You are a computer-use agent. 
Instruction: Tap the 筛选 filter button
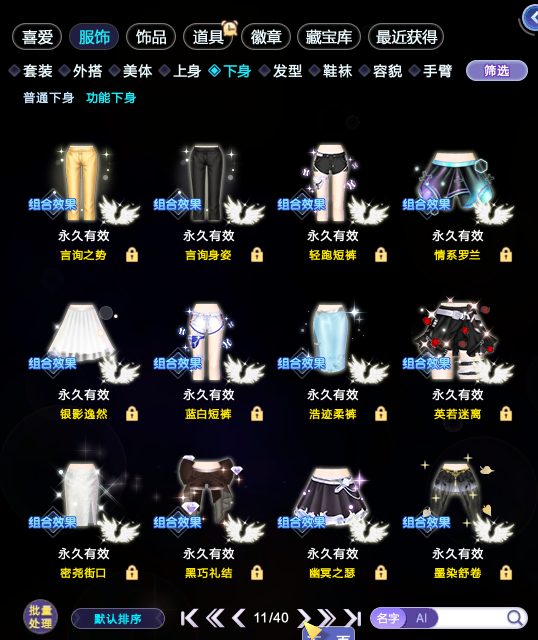497,71
